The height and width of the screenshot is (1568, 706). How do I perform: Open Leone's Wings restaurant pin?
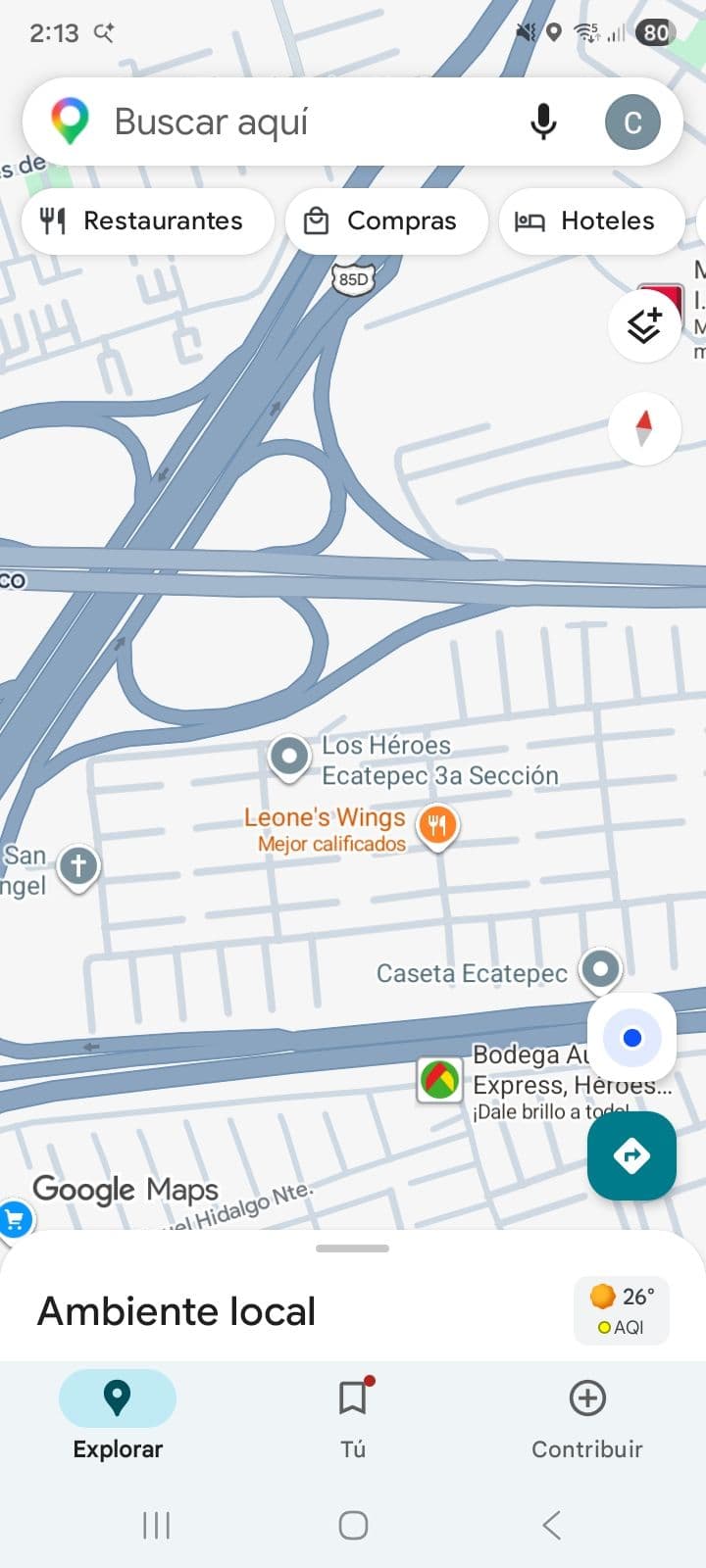(437, 828)
